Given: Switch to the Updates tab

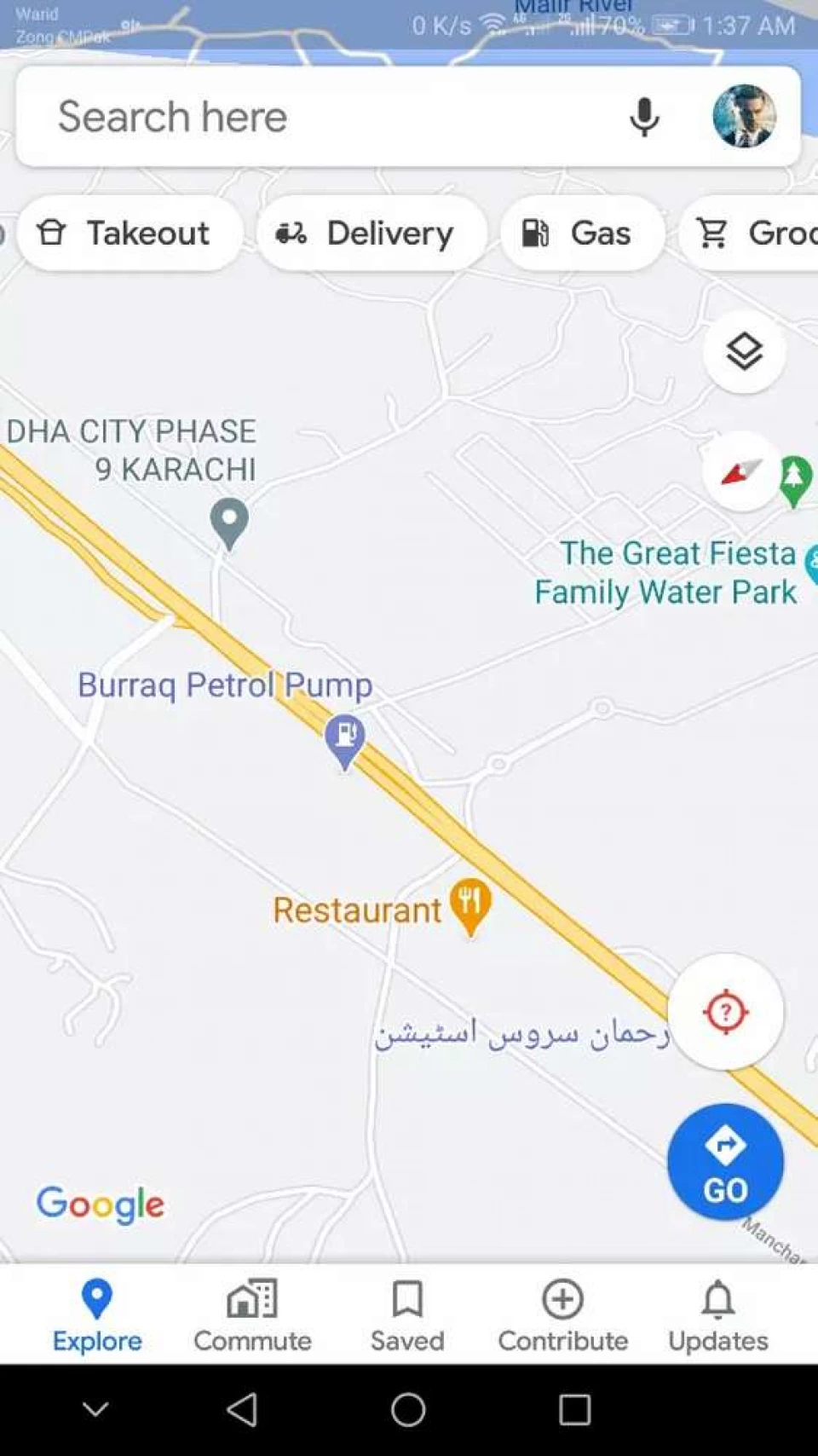Looking at the screenshot, I should click(x=718, y=1315).
